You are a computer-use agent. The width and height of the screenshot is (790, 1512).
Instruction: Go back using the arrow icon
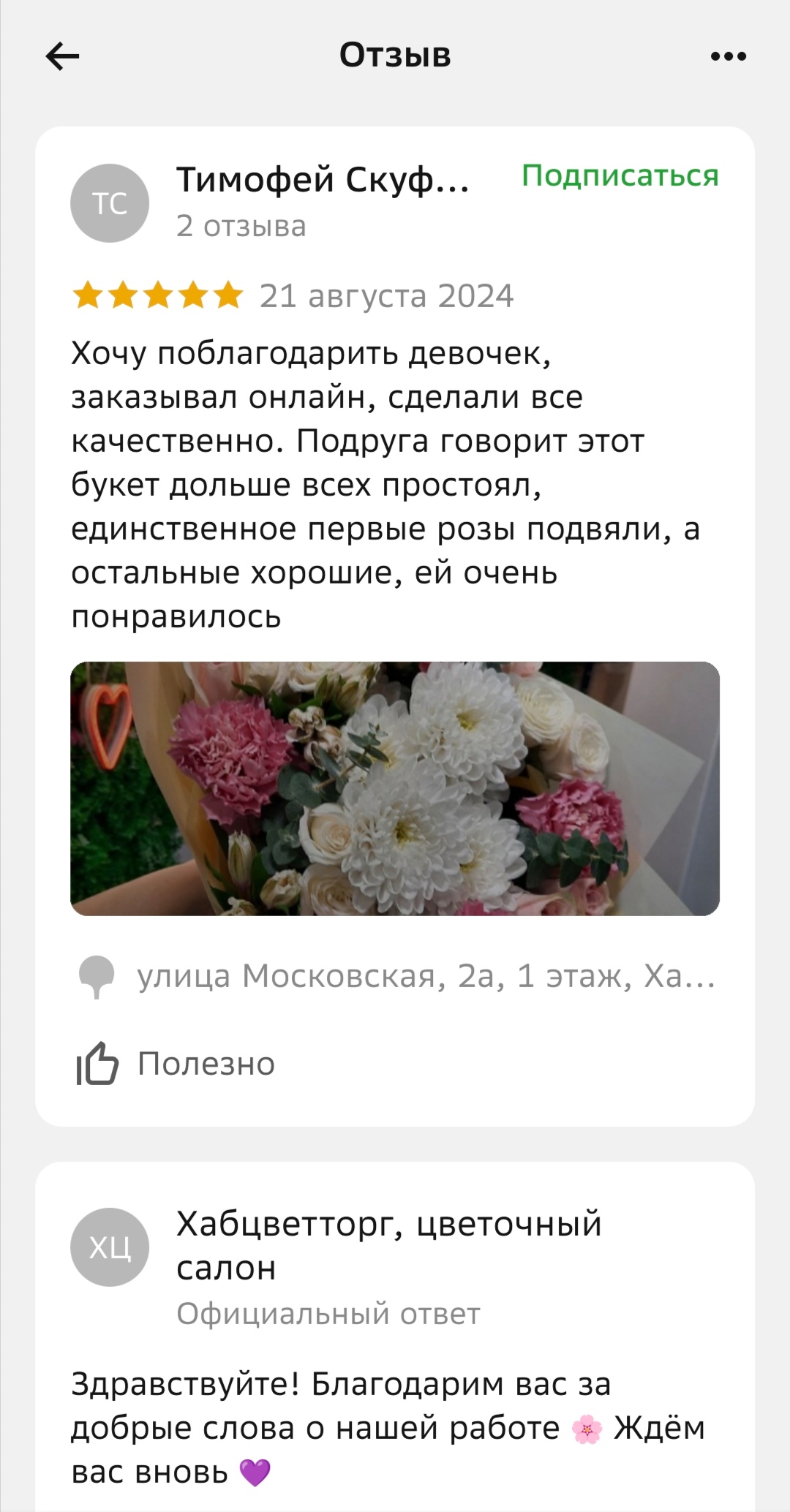click(x=62, y=56)
